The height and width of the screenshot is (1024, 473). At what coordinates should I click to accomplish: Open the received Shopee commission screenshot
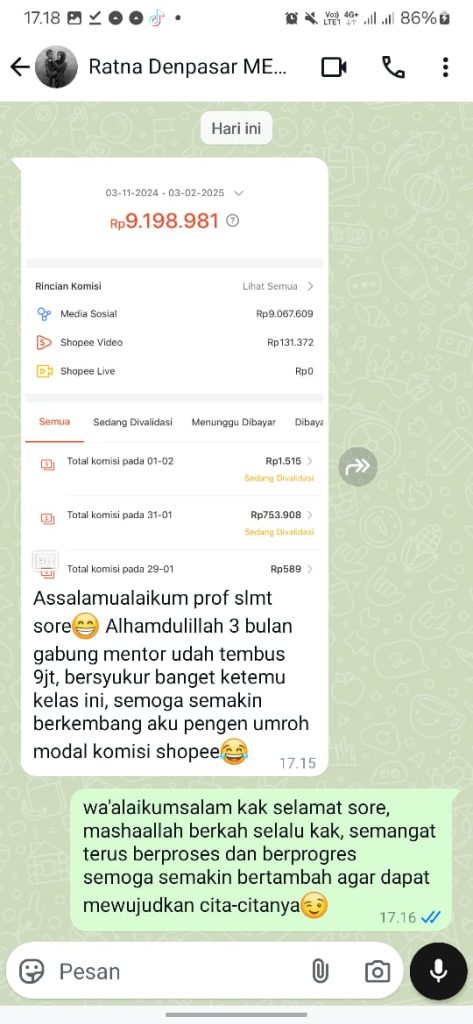click(x=174, y=373)
